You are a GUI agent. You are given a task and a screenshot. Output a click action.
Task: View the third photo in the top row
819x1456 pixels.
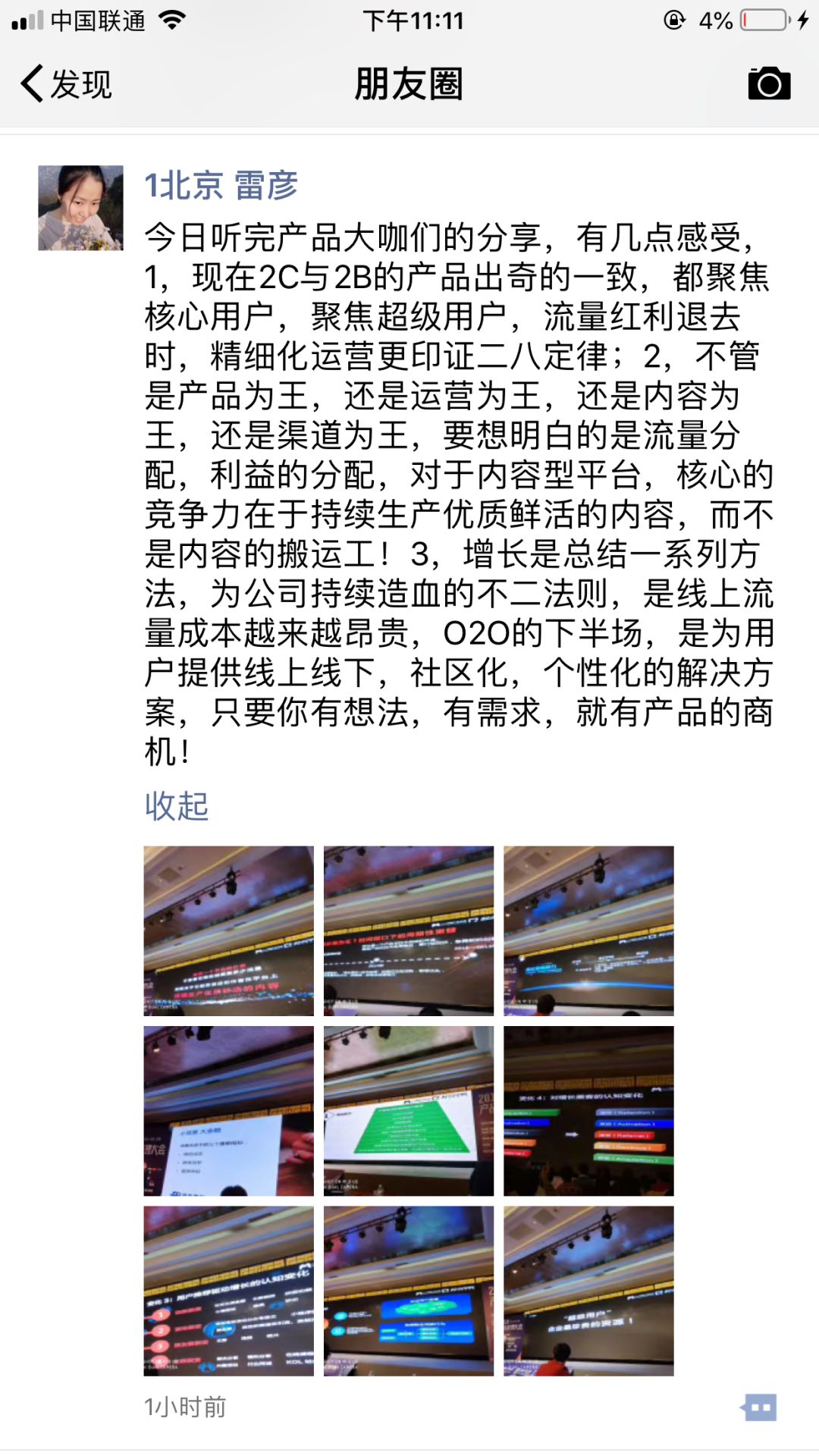588,930
